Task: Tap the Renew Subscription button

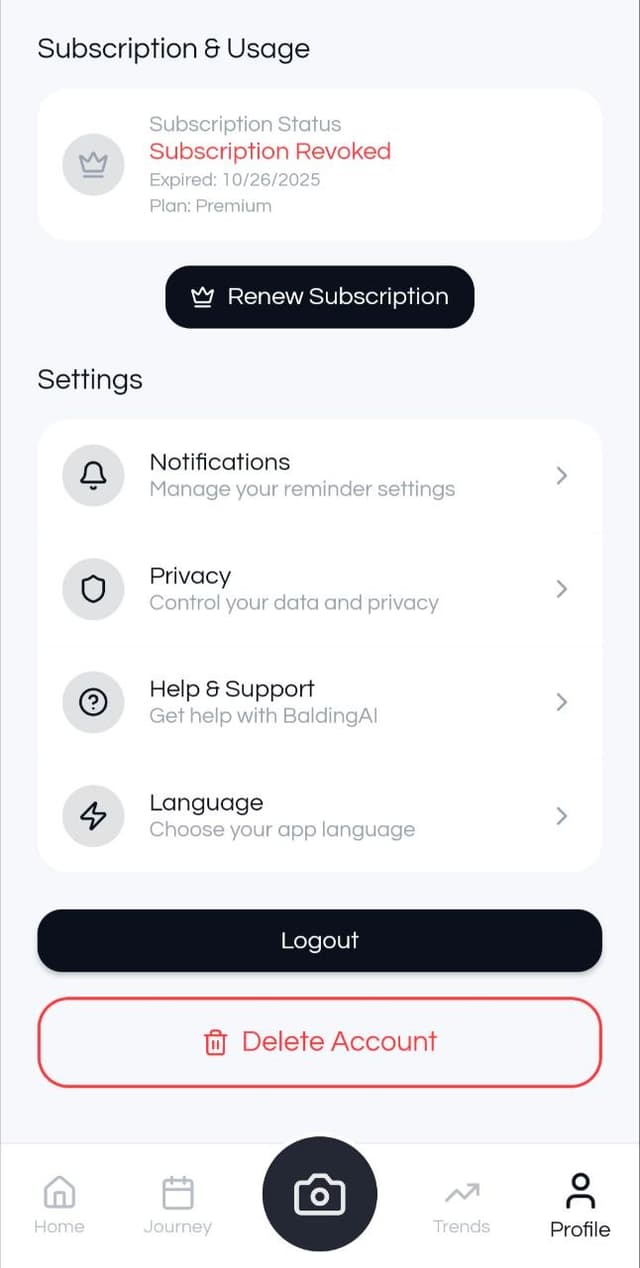Action: point(319,297)
